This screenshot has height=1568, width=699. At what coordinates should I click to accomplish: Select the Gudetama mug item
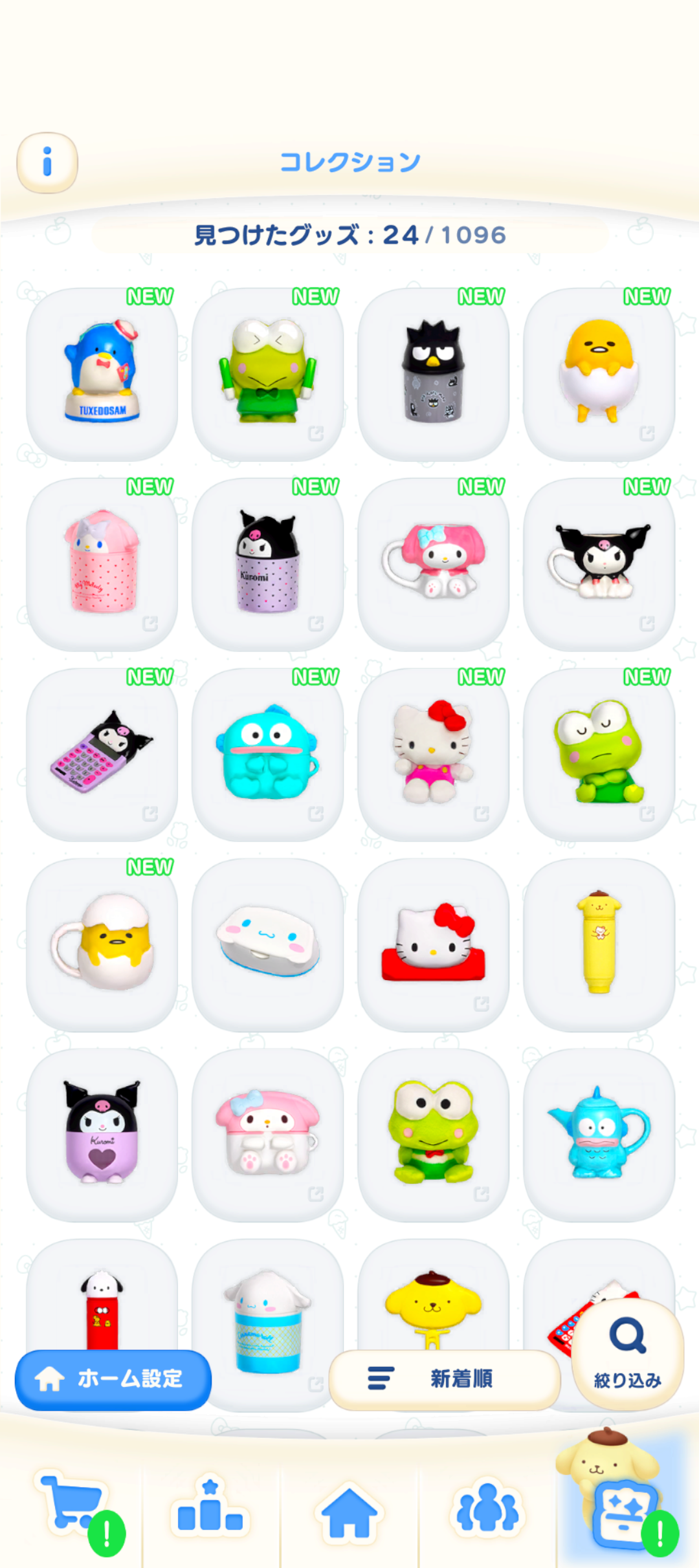102,944
